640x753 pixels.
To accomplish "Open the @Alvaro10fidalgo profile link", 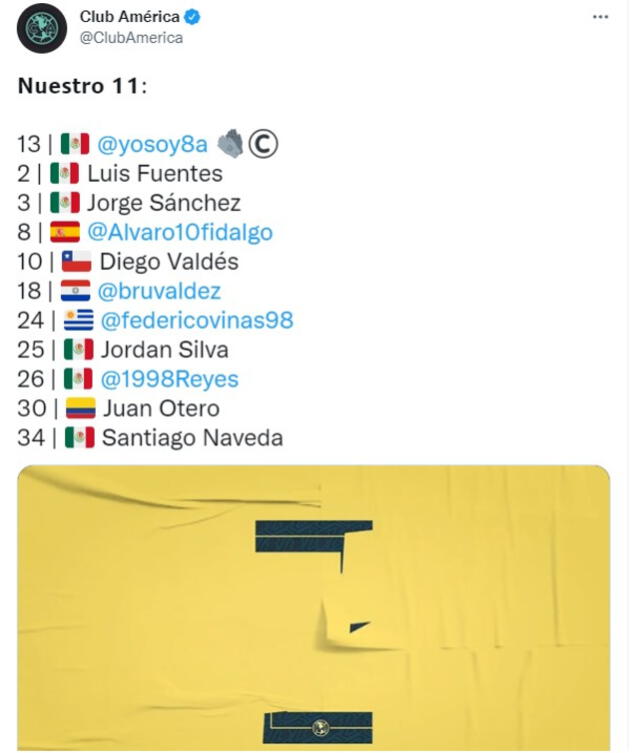I will (180, 232).
